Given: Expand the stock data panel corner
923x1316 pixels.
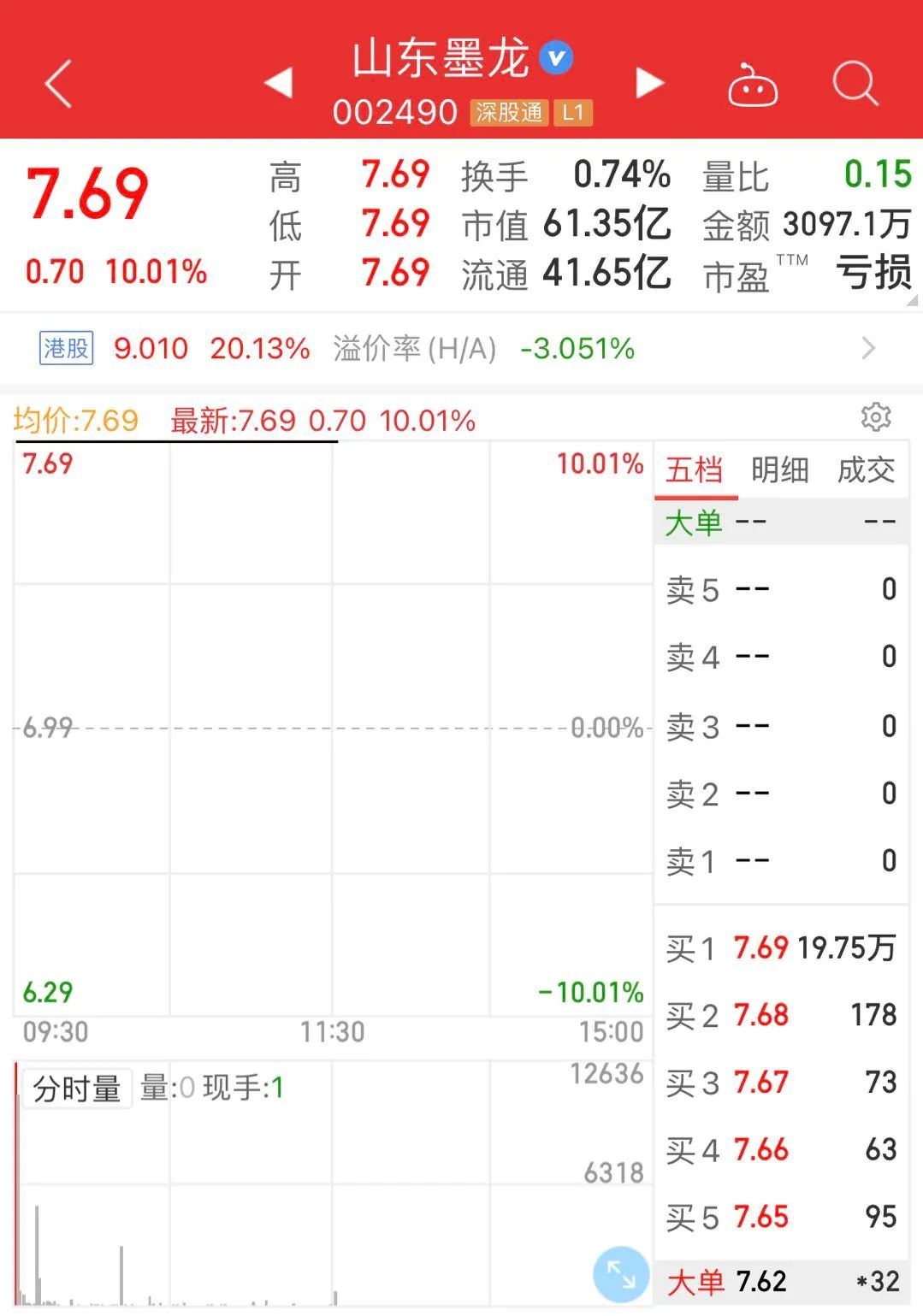Looking at the screenshot, I should pyautogui.click(x=912, y=299).
